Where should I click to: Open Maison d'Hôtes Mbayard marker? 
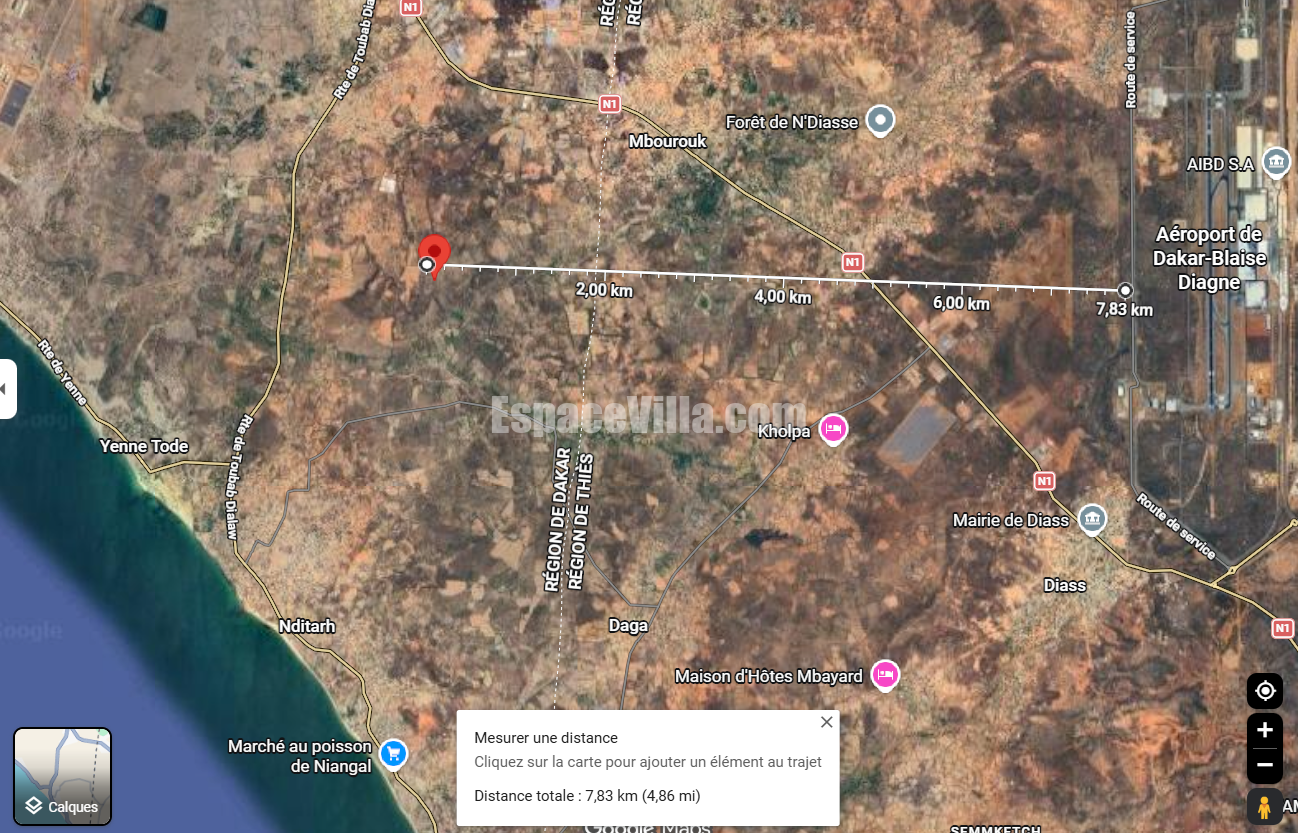pos(885,675)
